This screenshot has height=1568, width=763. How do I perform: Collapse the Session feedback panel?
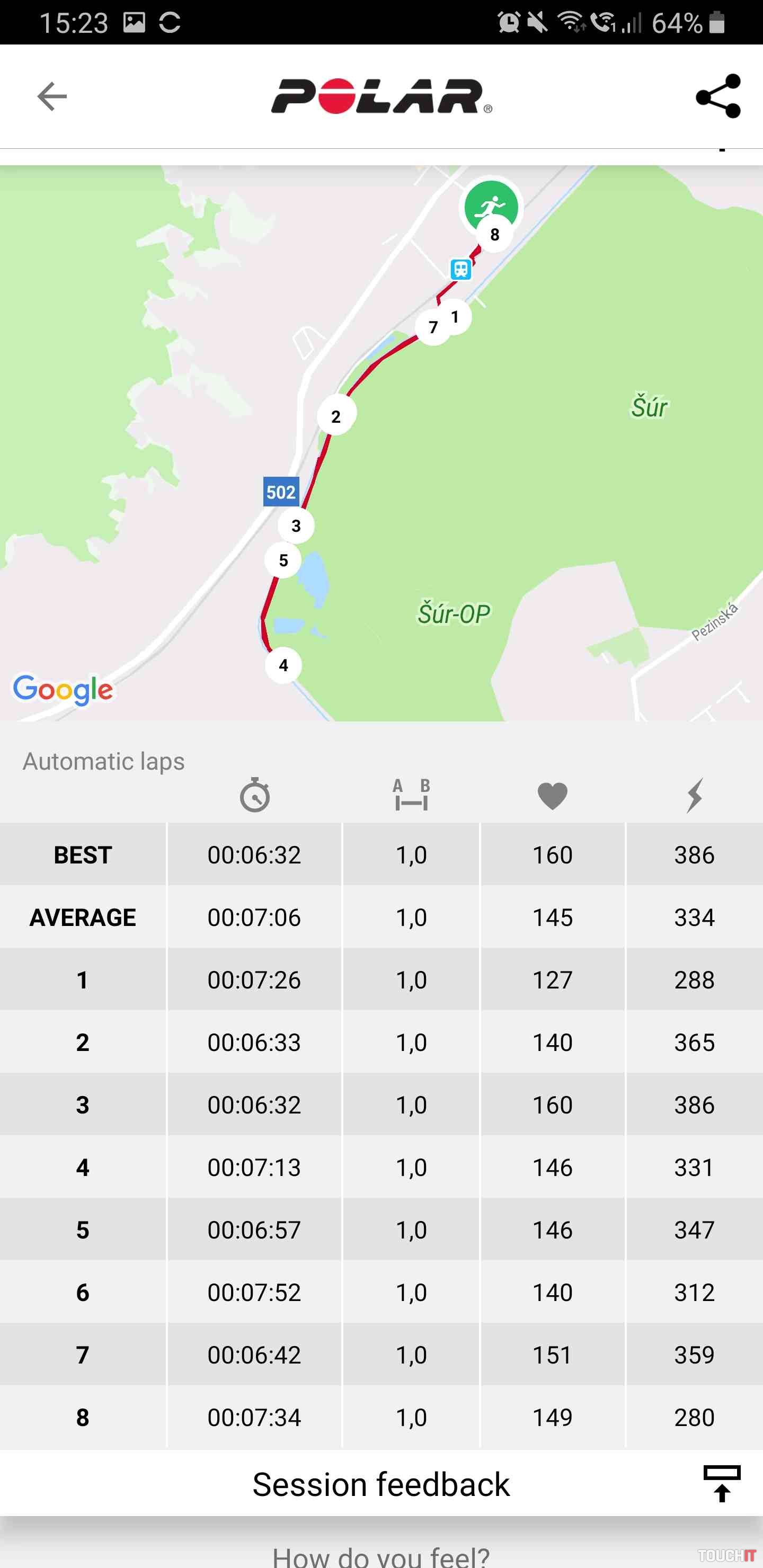click(722, 1484)
